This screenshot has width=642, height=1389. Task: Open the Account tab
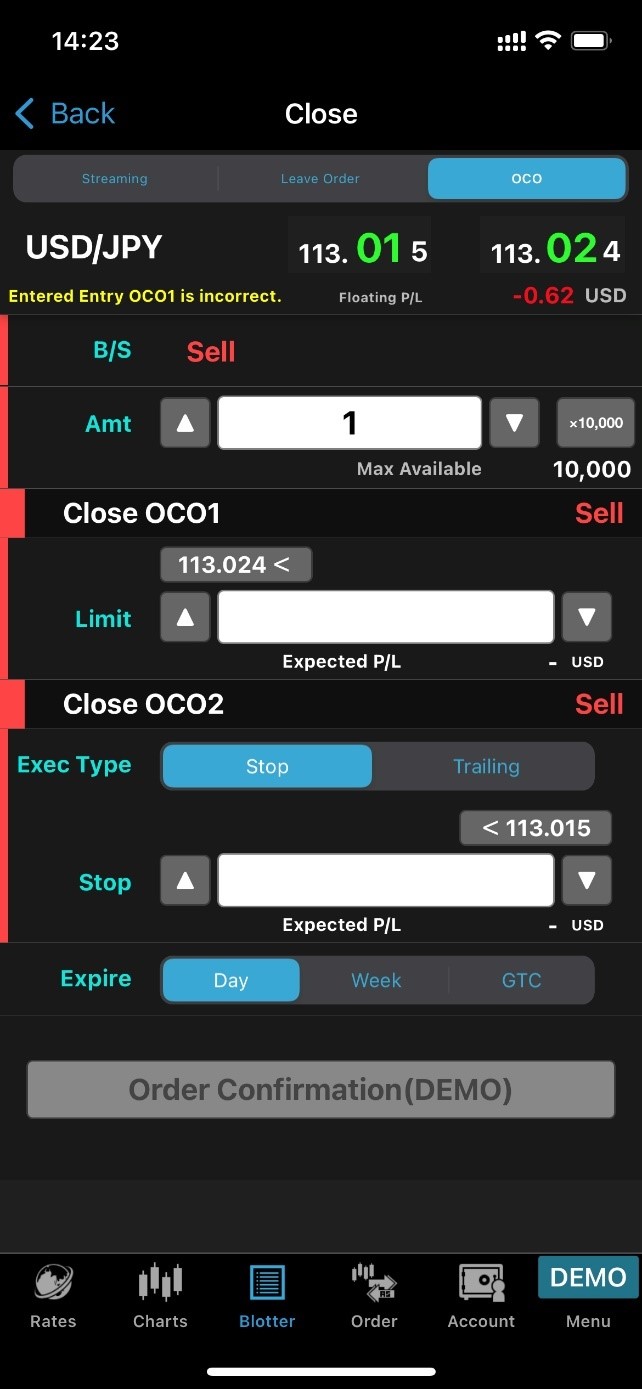[481, 1295]
